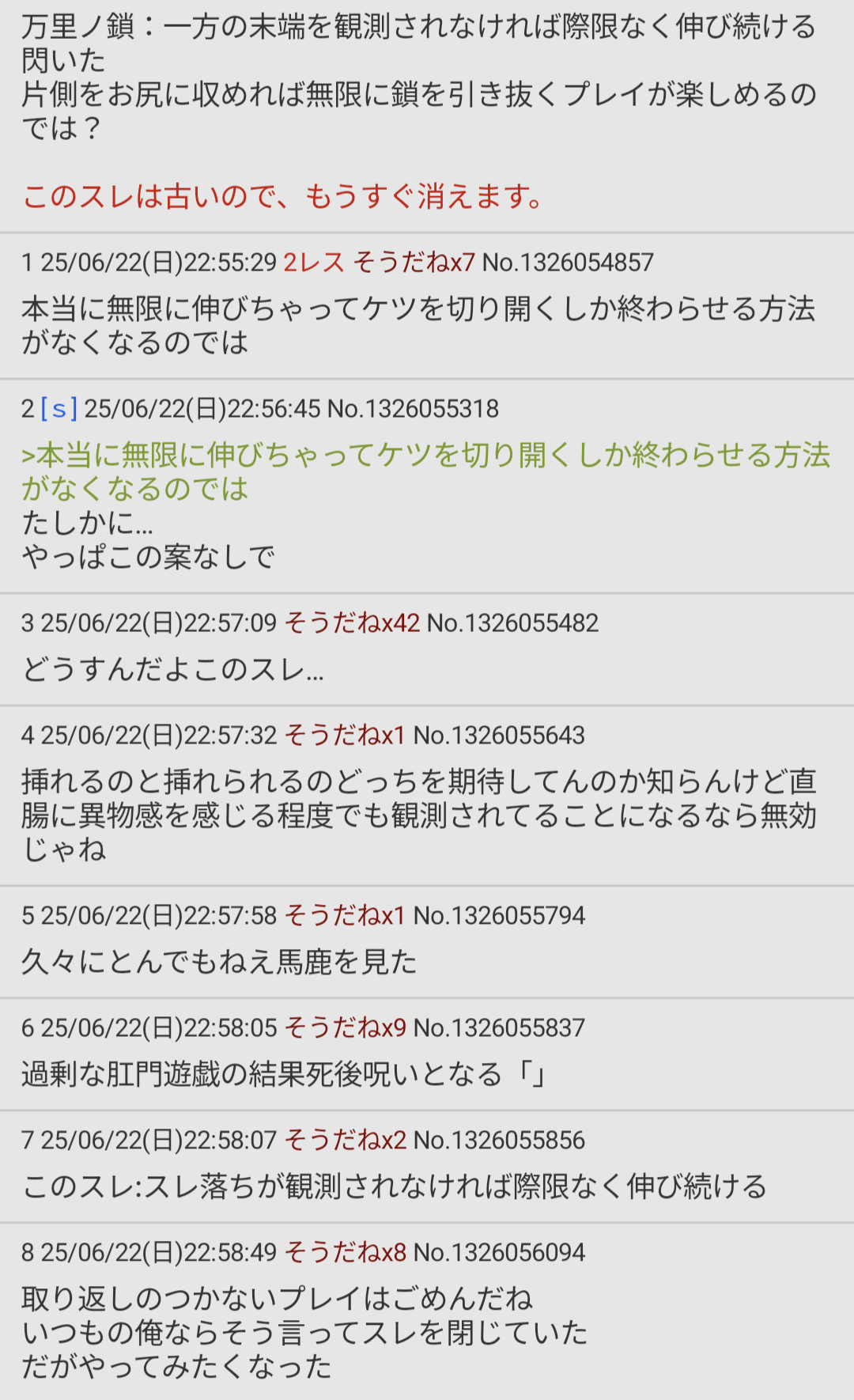The width and height of the screenshot is (854, 1400).
Task: Tap そうだねx2 on post 7
Action: click(x=345, y=1140)
